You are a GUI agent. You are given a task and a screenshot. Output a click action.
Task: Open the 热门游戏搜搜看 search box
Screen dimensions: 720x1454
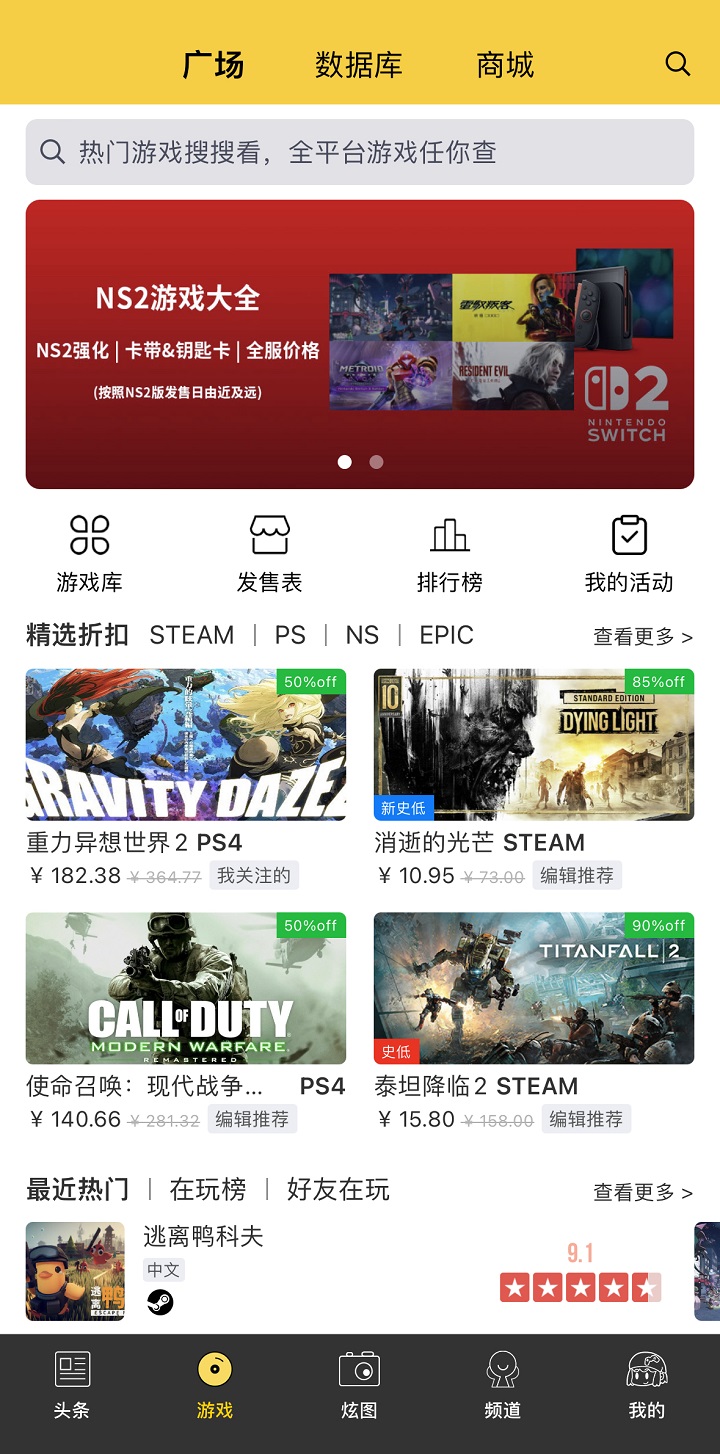360,152
